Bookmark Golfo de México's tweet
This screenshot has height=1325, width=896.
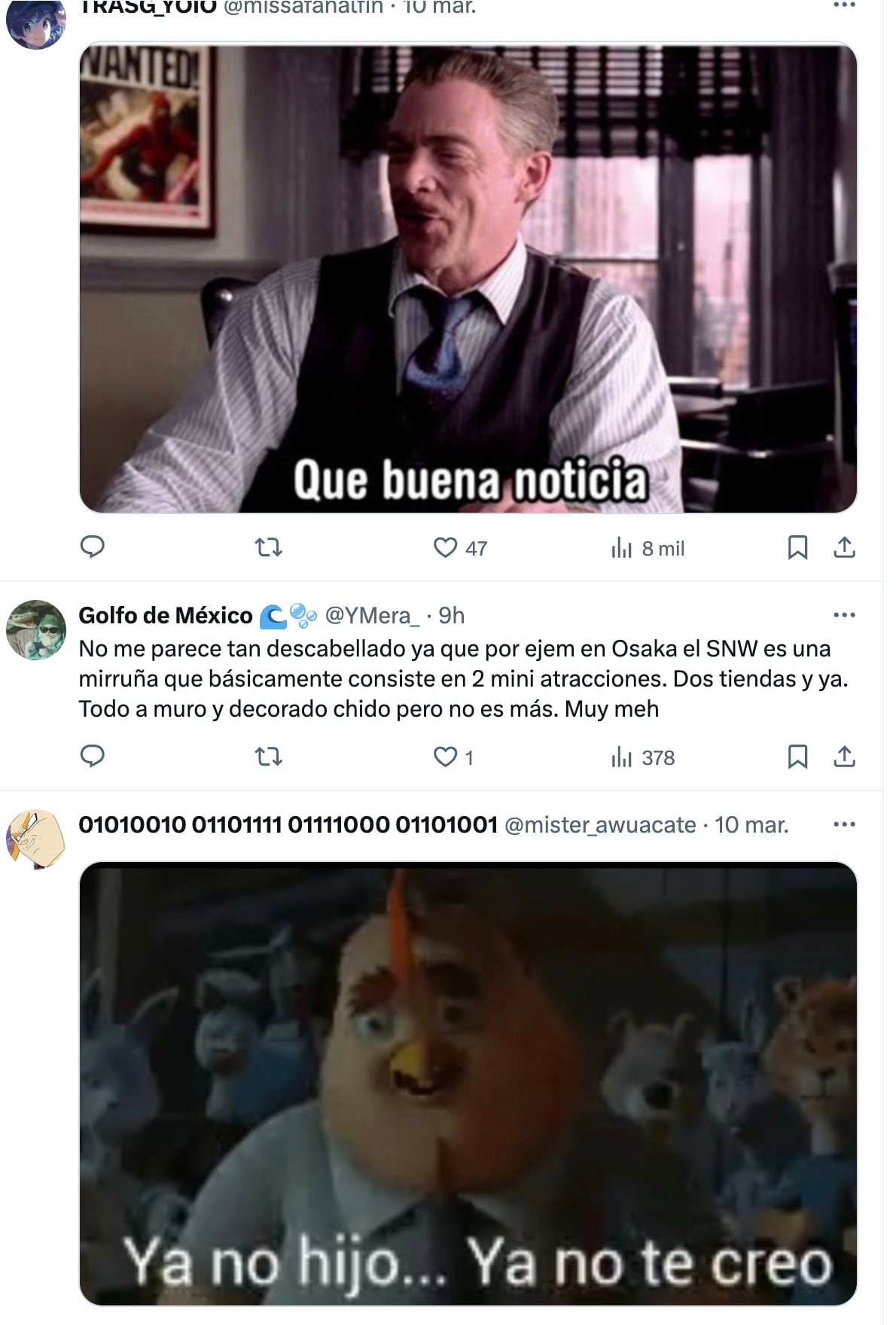(797, 757)
